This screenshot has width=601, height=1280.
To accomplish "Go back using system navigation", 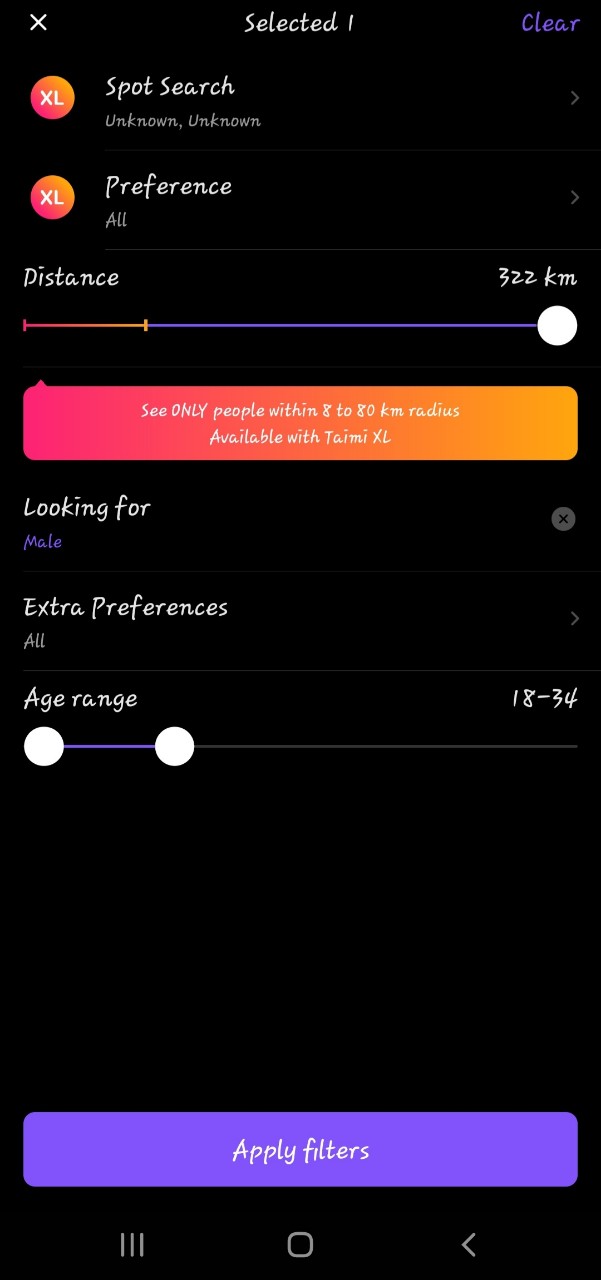I will 468,1244.
